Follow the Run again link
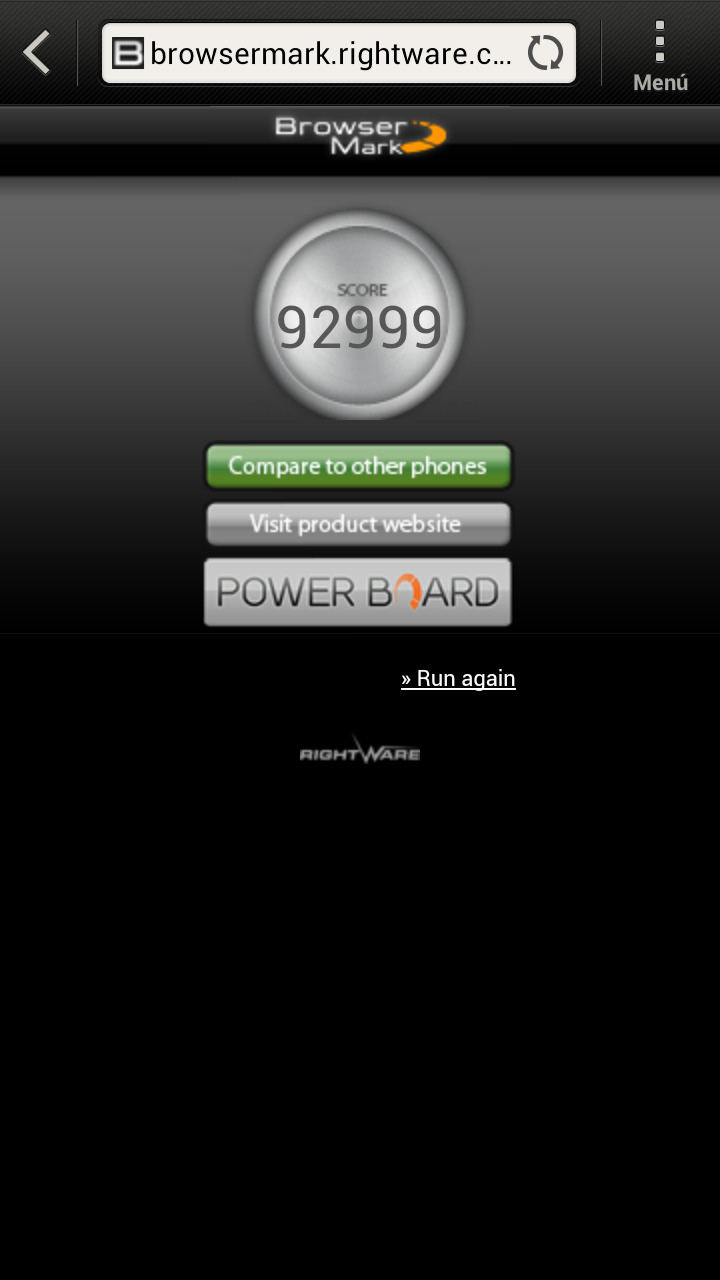The width and height of the screenshot is (720, 1280). 458,679
